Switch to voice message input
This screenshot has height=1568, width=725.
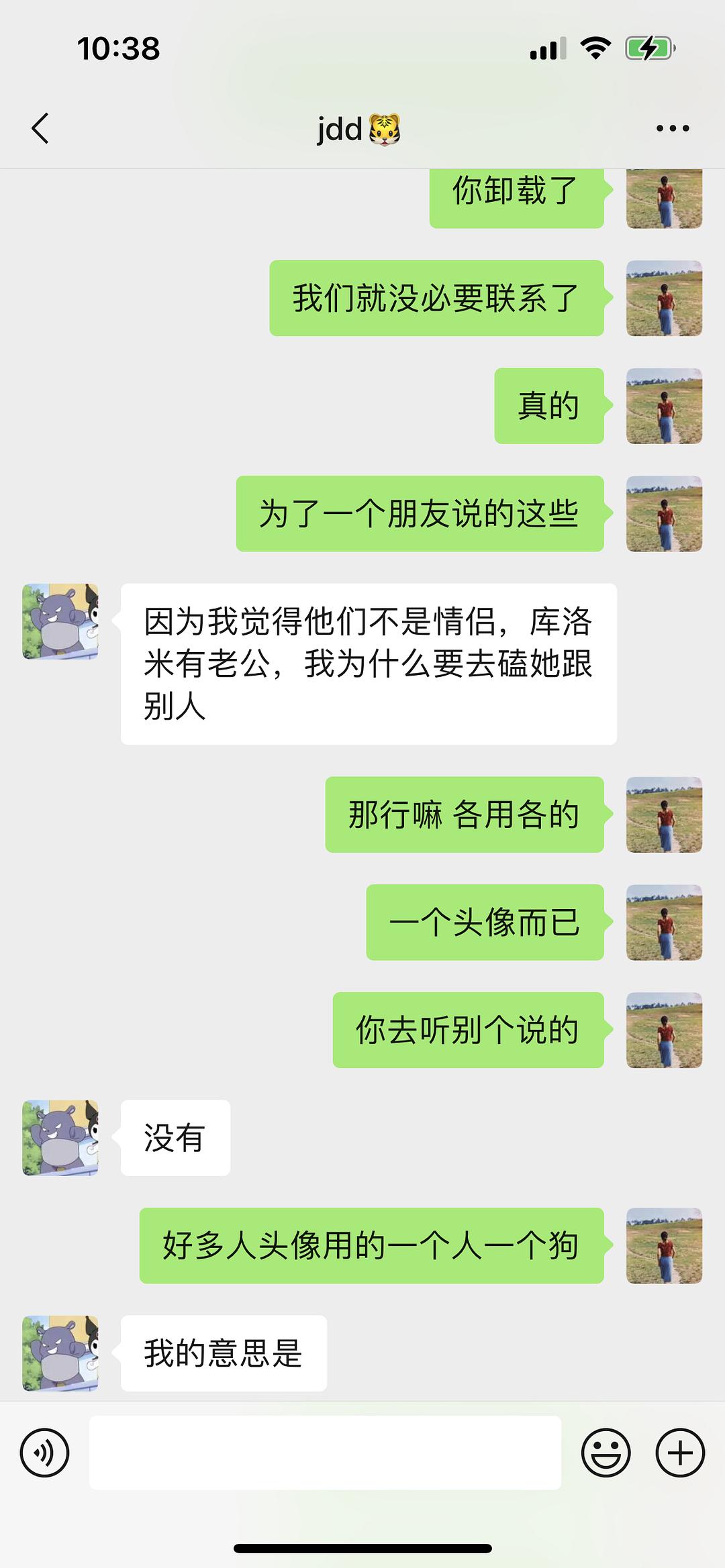click(x=44, y=1453)
